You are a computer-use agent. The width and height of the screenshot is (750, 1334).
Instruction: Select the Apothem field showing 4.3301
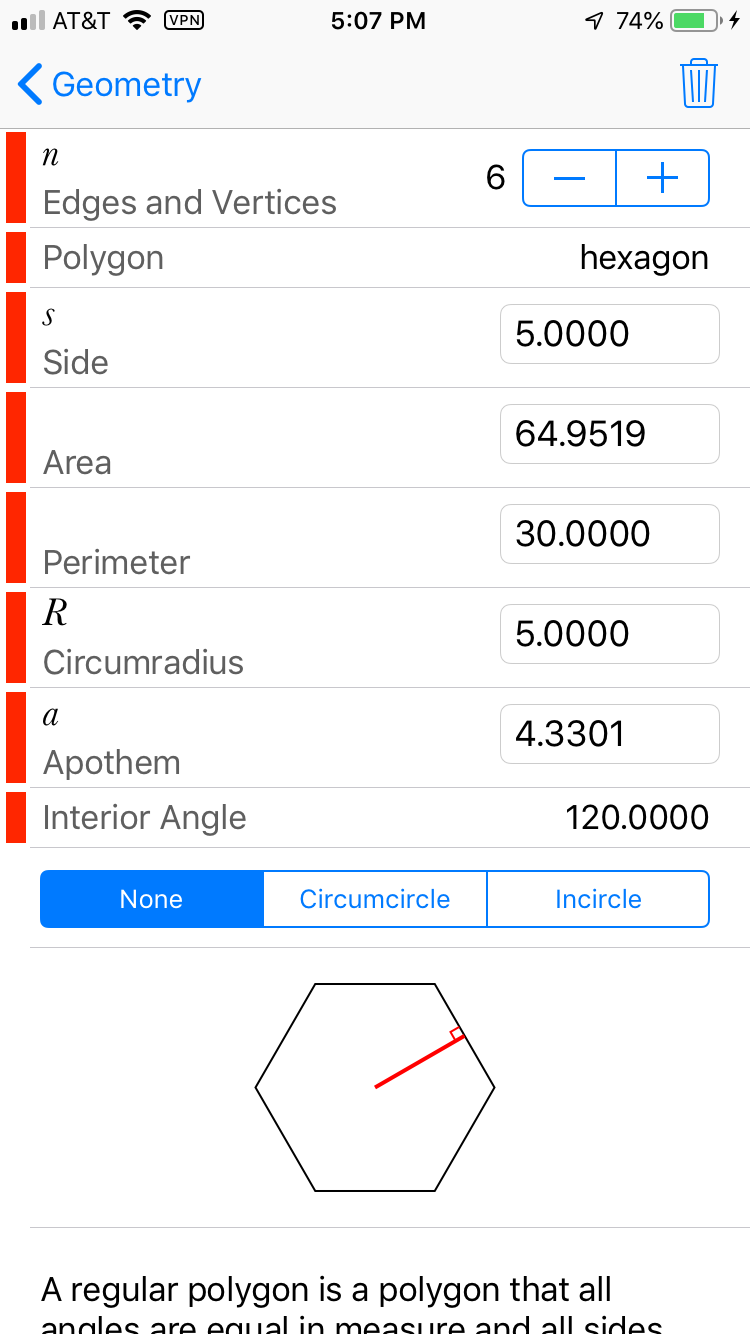tap(609, 734)
